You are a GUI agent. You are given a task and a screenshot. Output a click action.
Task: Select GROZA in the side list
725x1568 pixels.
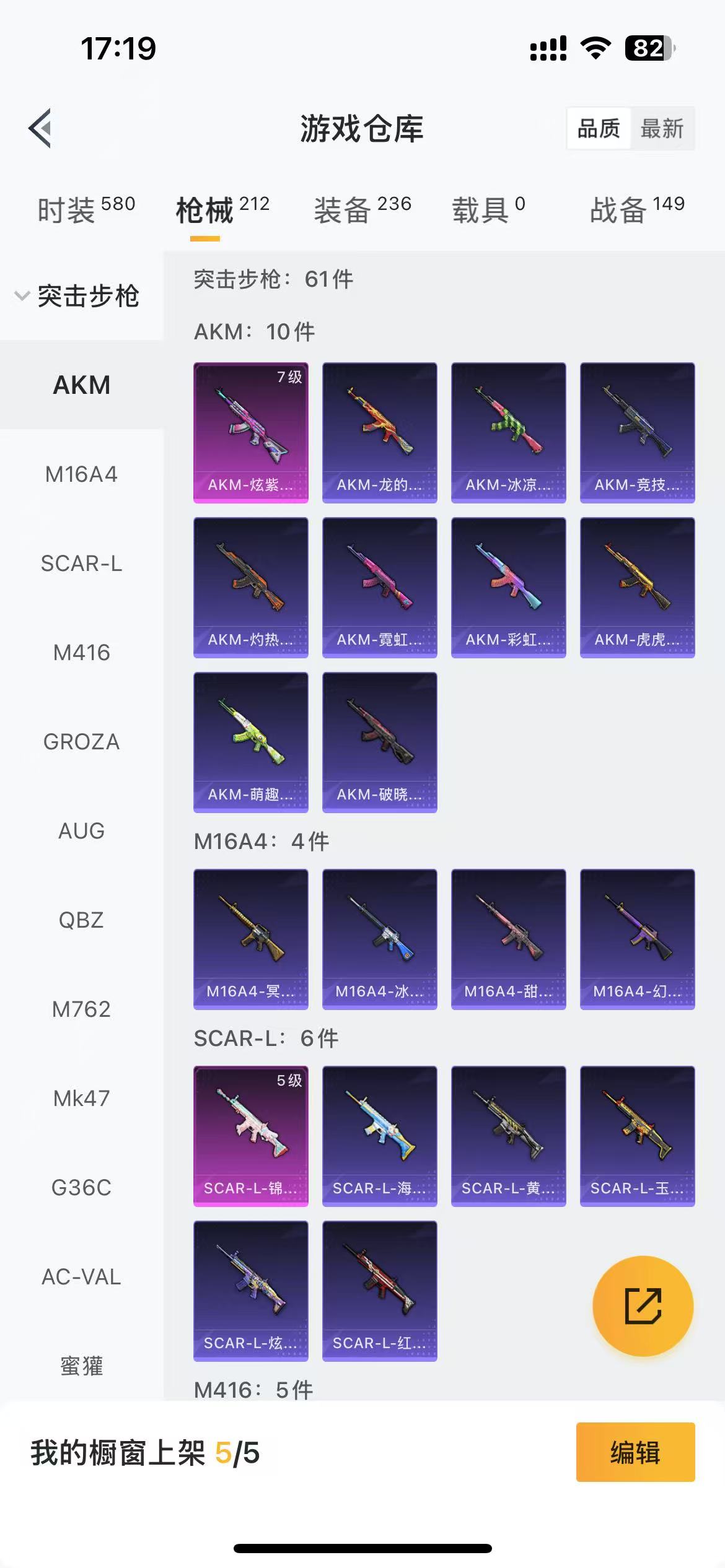pos(81,742)
